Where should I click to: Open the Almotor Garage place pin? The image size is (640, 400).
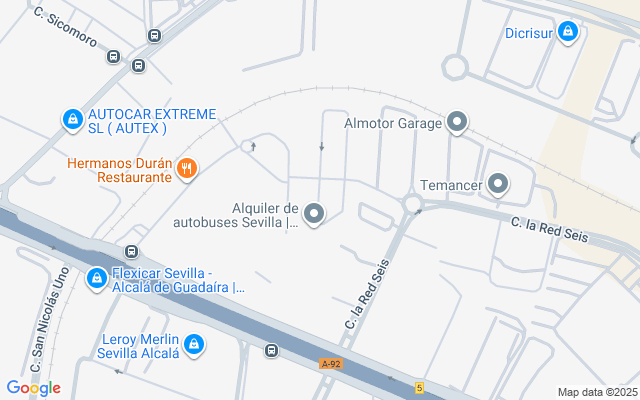[x=457, y=122]
